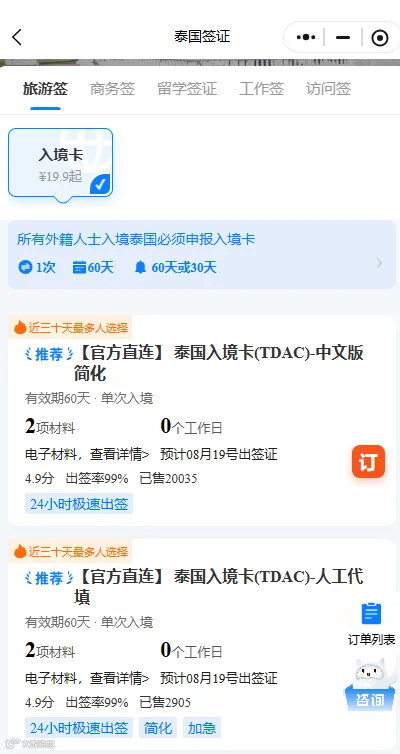This screenshot has width=400, height=754.
Task: Switch to the 商务签 tab
Action: tap(112, 89)
